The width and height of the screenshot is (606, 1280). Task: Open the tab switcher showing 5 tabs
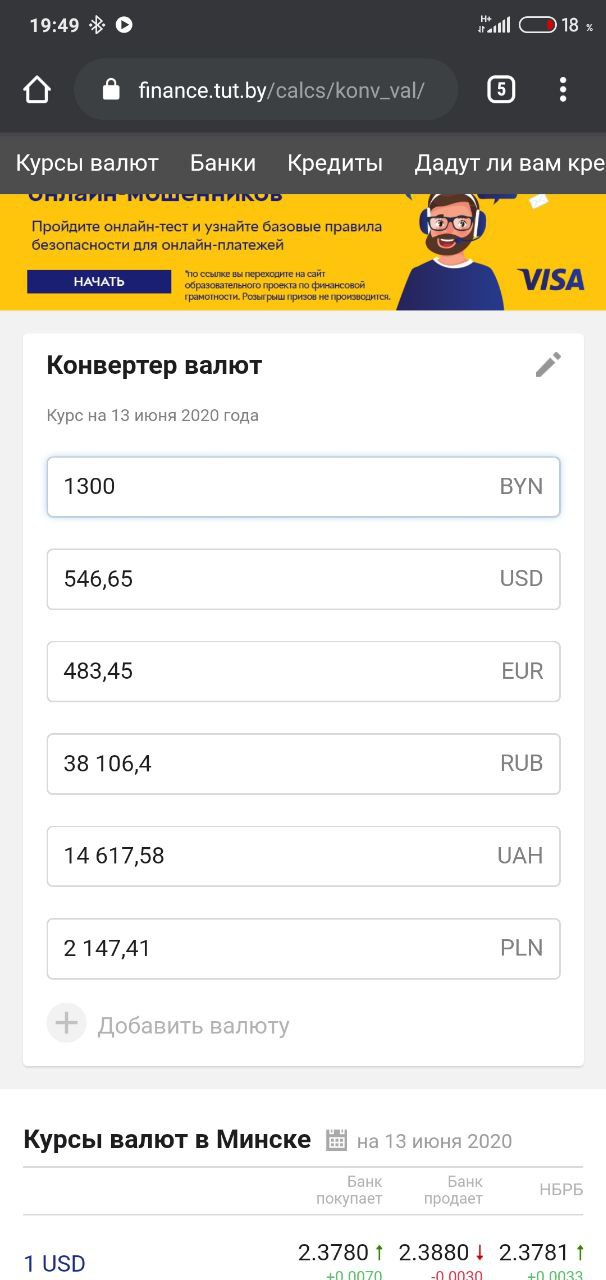coord(501,90)
